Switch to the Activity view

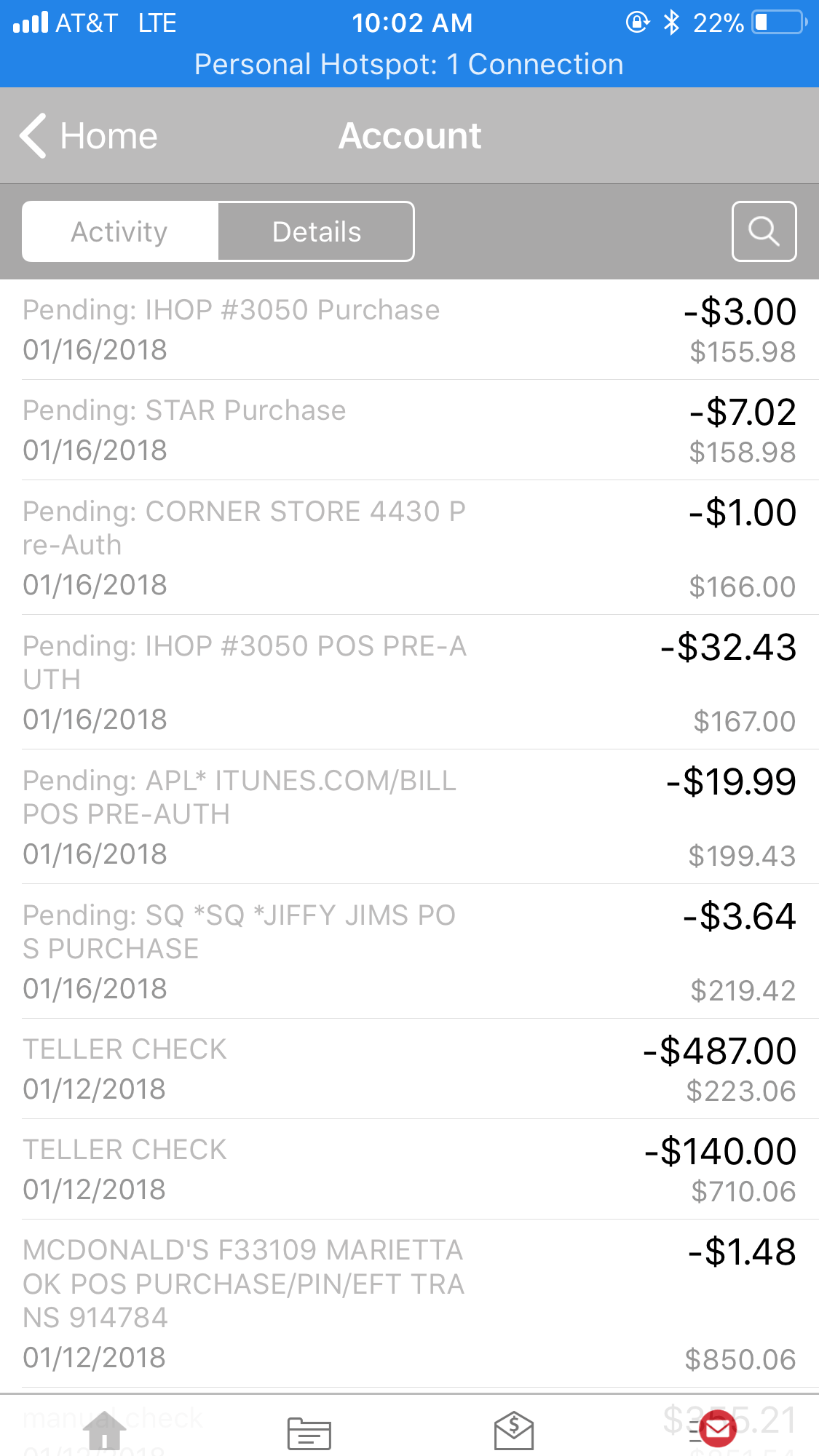pos(119,231)
